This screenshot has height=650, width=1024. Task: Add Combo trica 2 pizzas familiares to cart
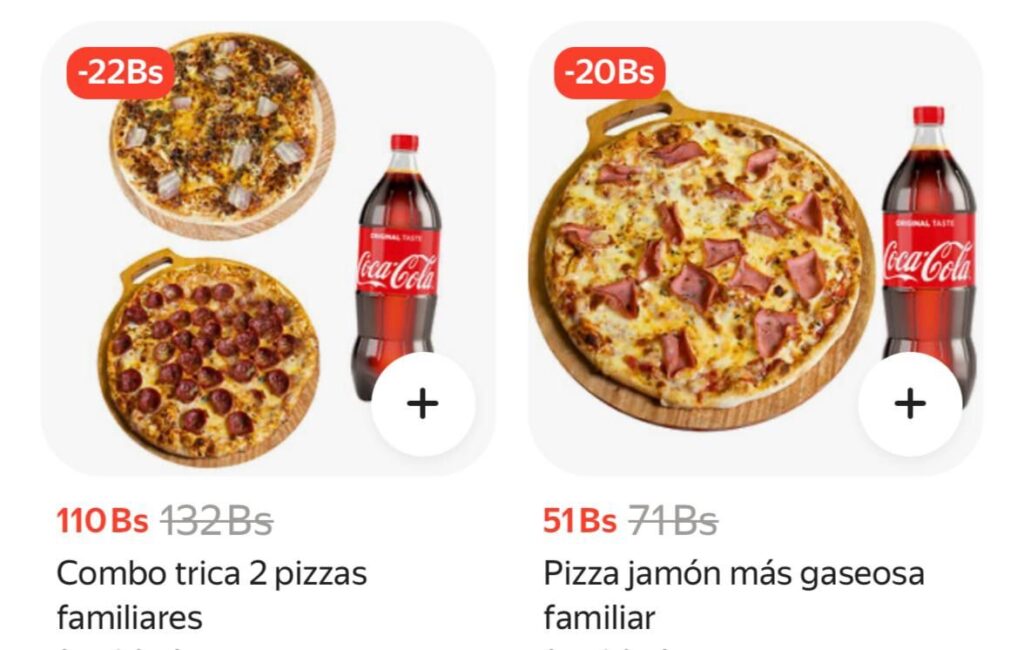click(x=423, y=404)
